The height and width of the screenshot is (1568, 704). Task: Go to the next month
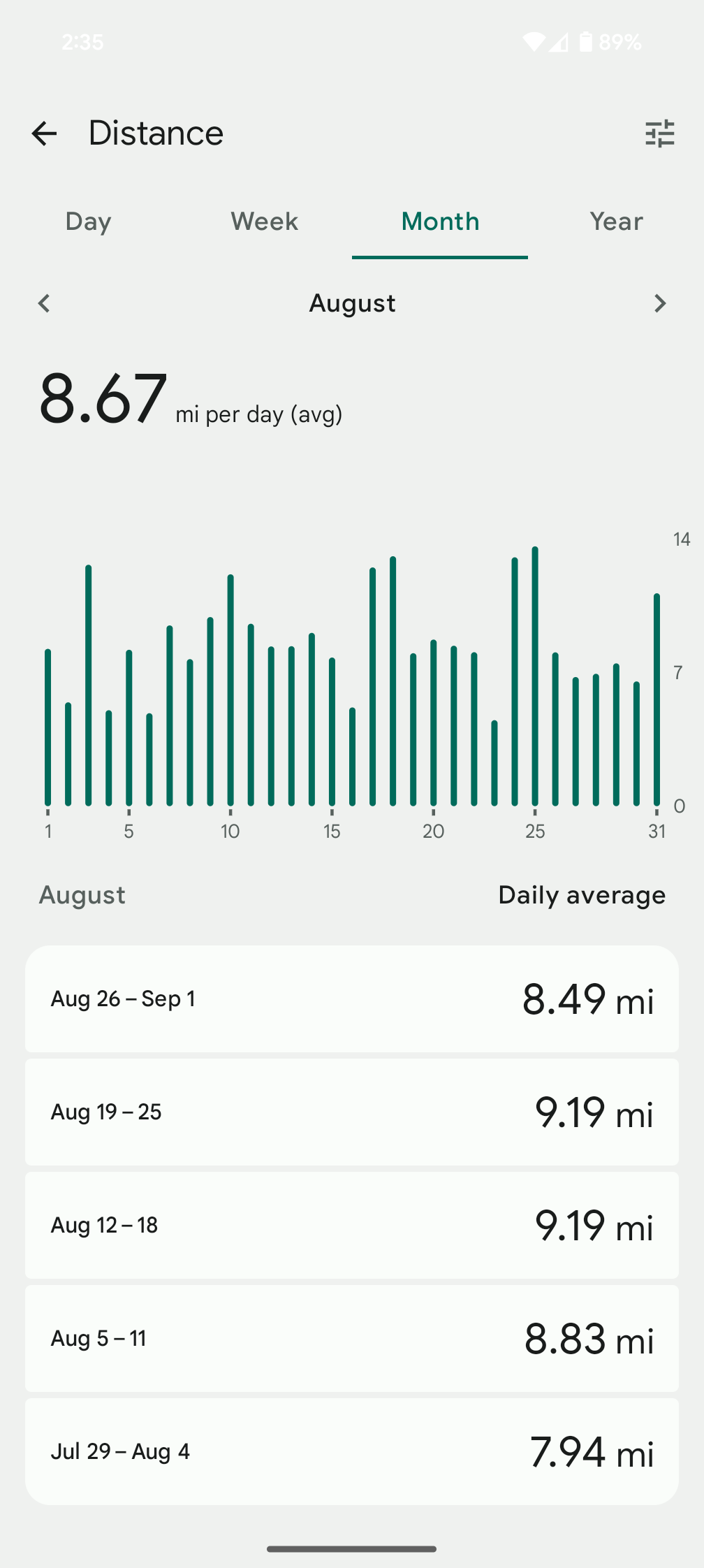pyautogui.click(x=659, y=303)
